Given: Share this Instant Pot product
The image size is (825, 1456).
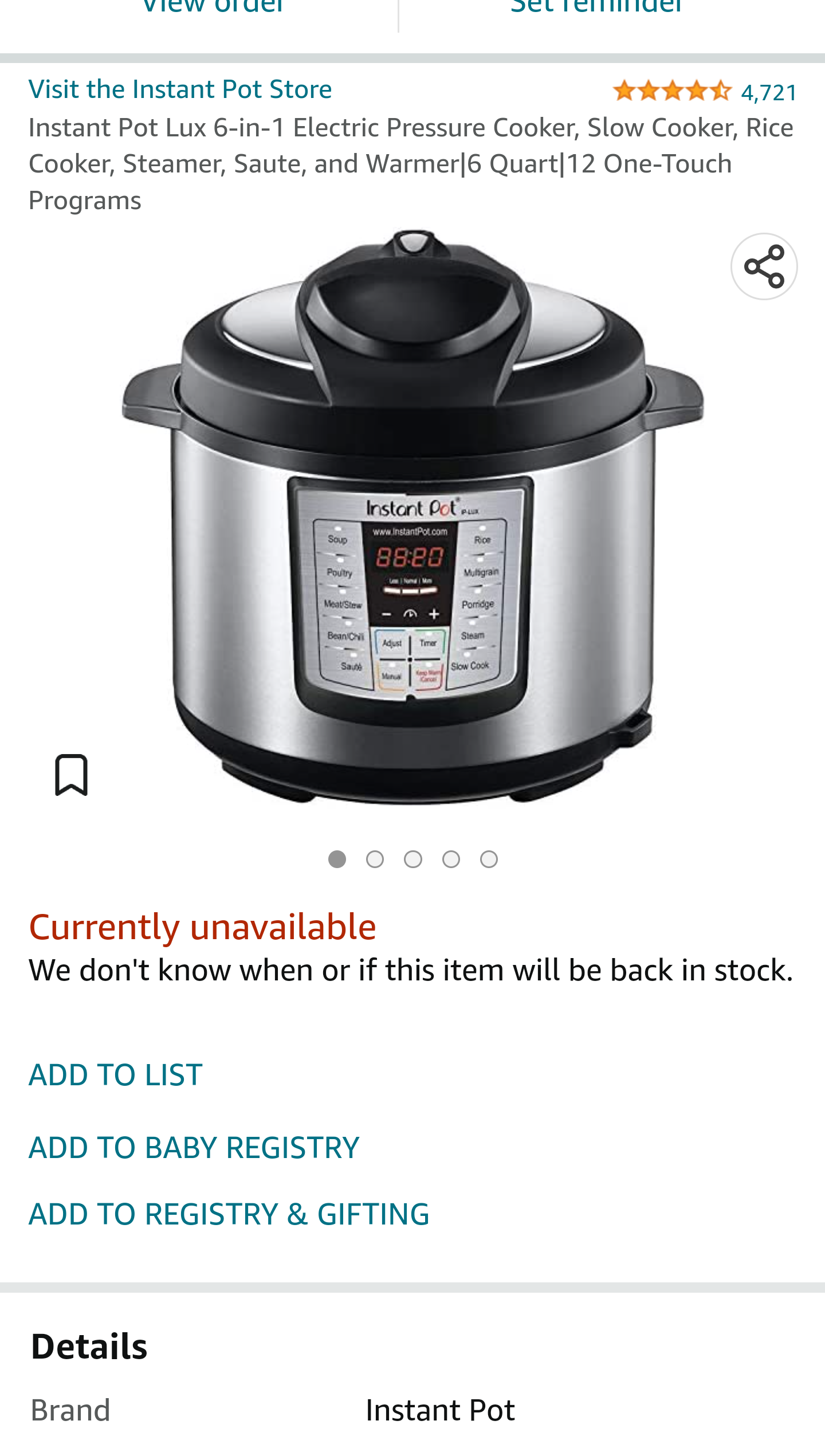Looking at the screenshot, I should pyautogui.click(x=764, y=266).
